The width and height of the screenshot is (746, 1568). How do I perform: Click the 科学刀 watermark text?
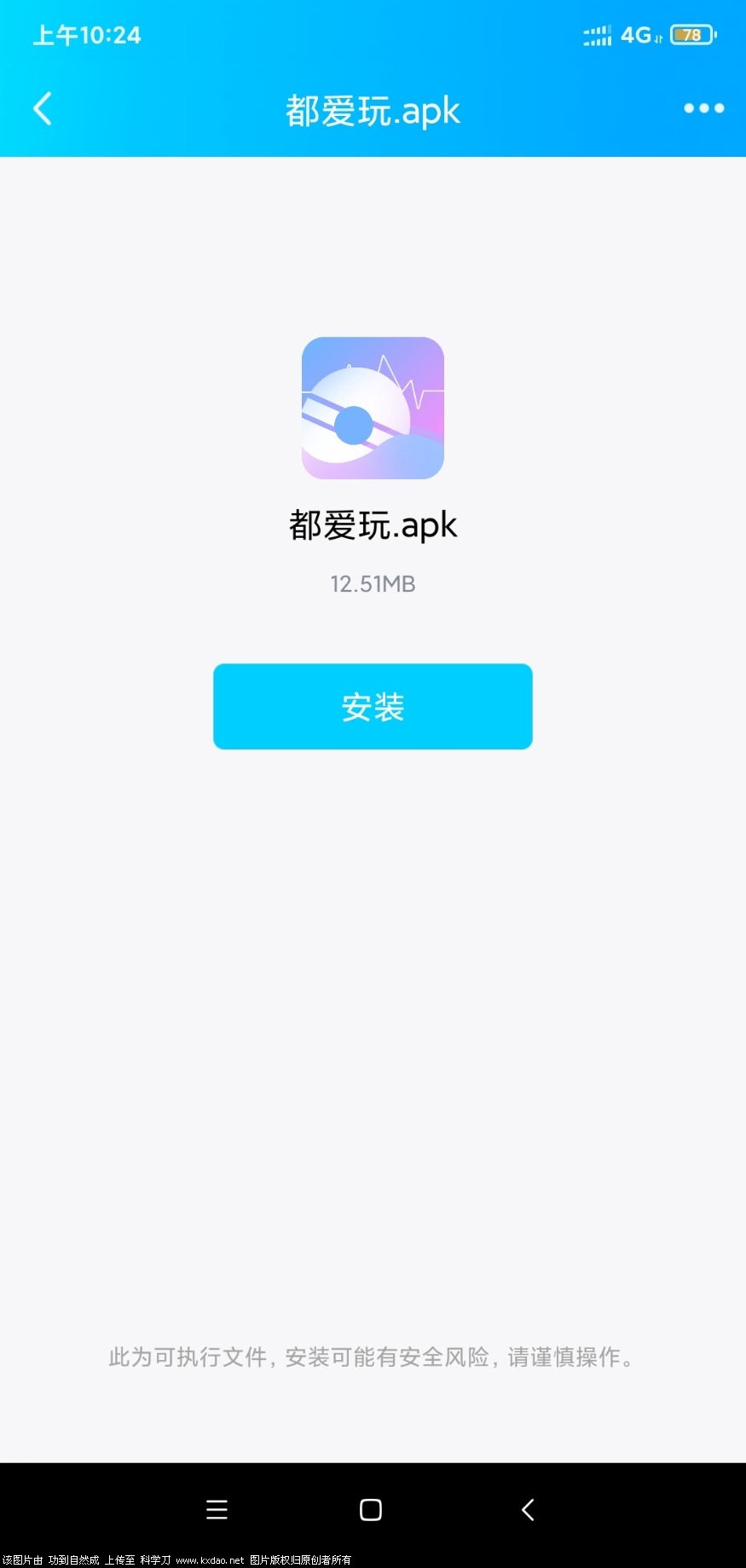pos(155,1555)
